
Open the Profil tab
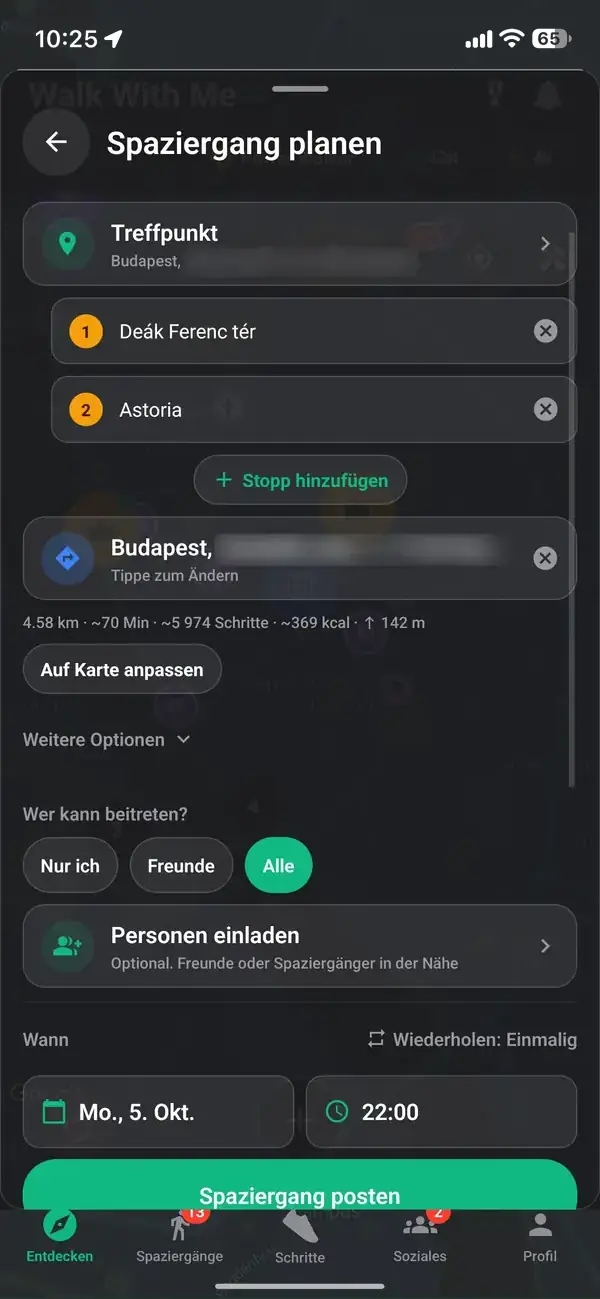click(x=540, y=1238)
